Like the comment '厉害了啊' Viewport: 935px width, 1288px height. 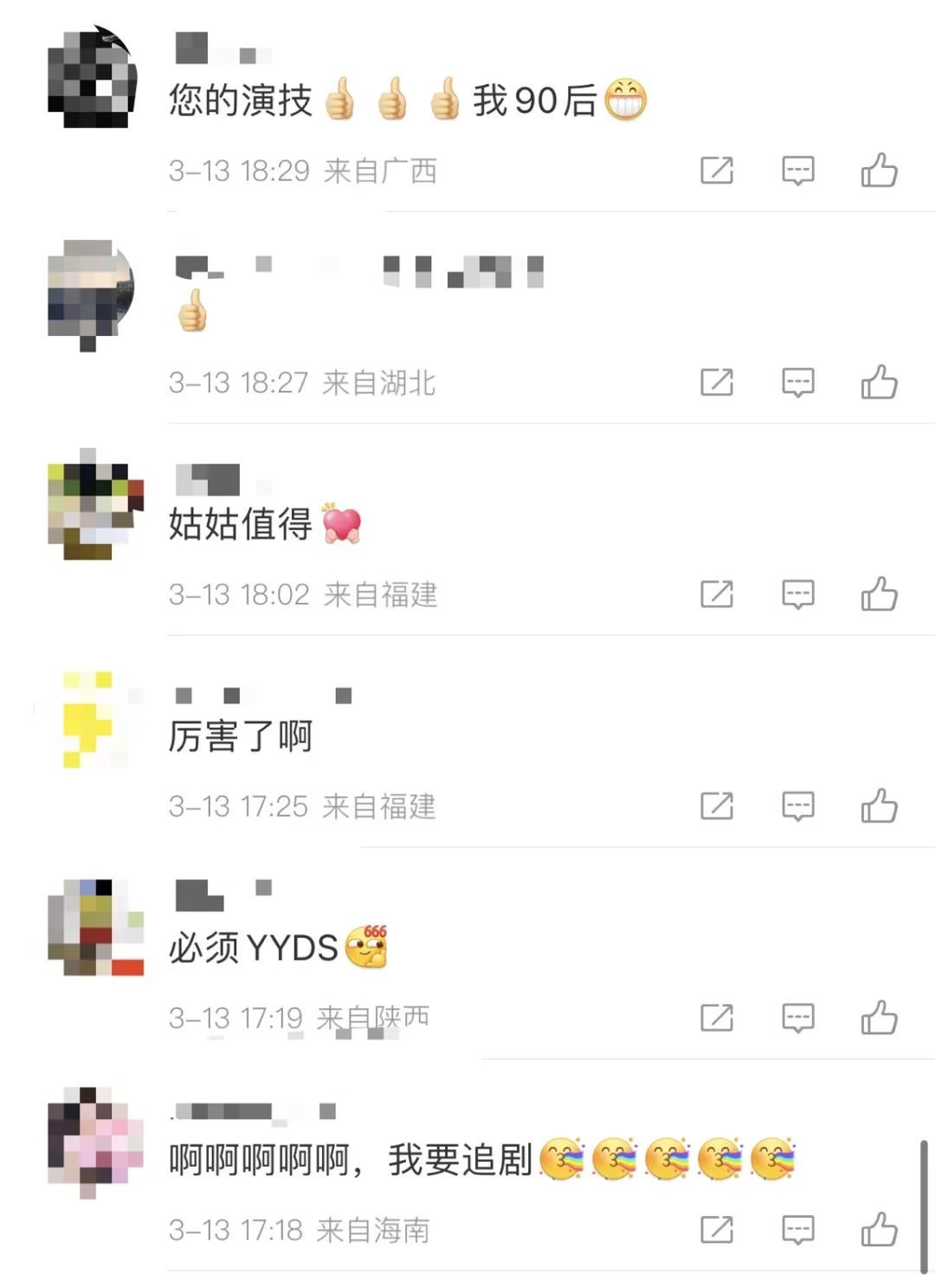(879, 806)
